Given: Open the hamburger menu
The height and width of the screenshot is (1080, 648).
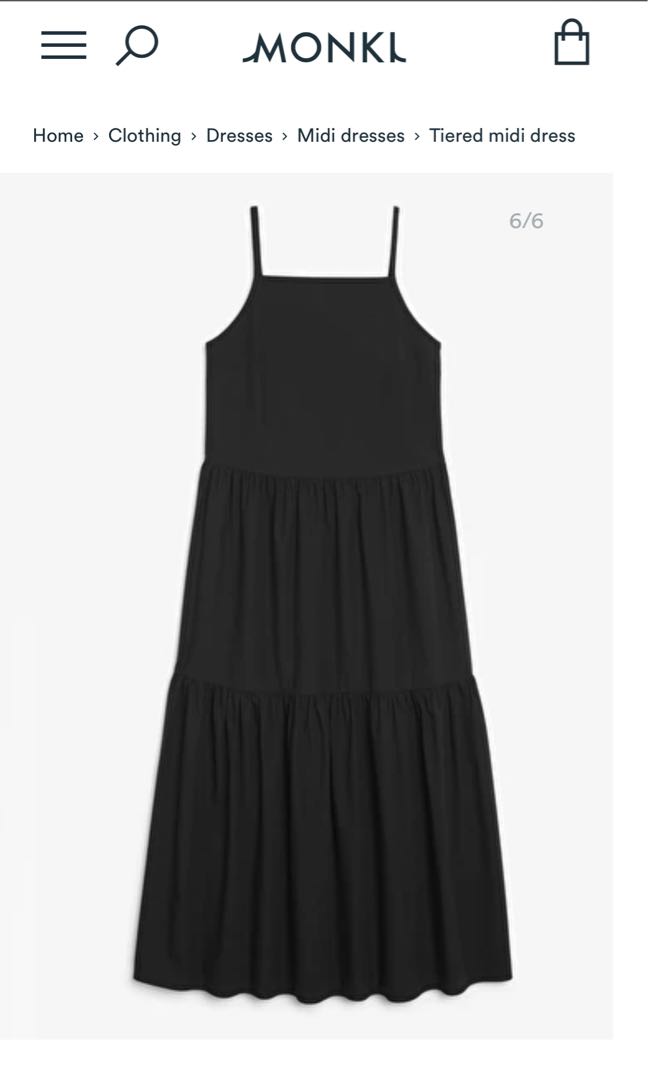Looking at the screenshot, I should pyautogui.click(x=63, y=45).
